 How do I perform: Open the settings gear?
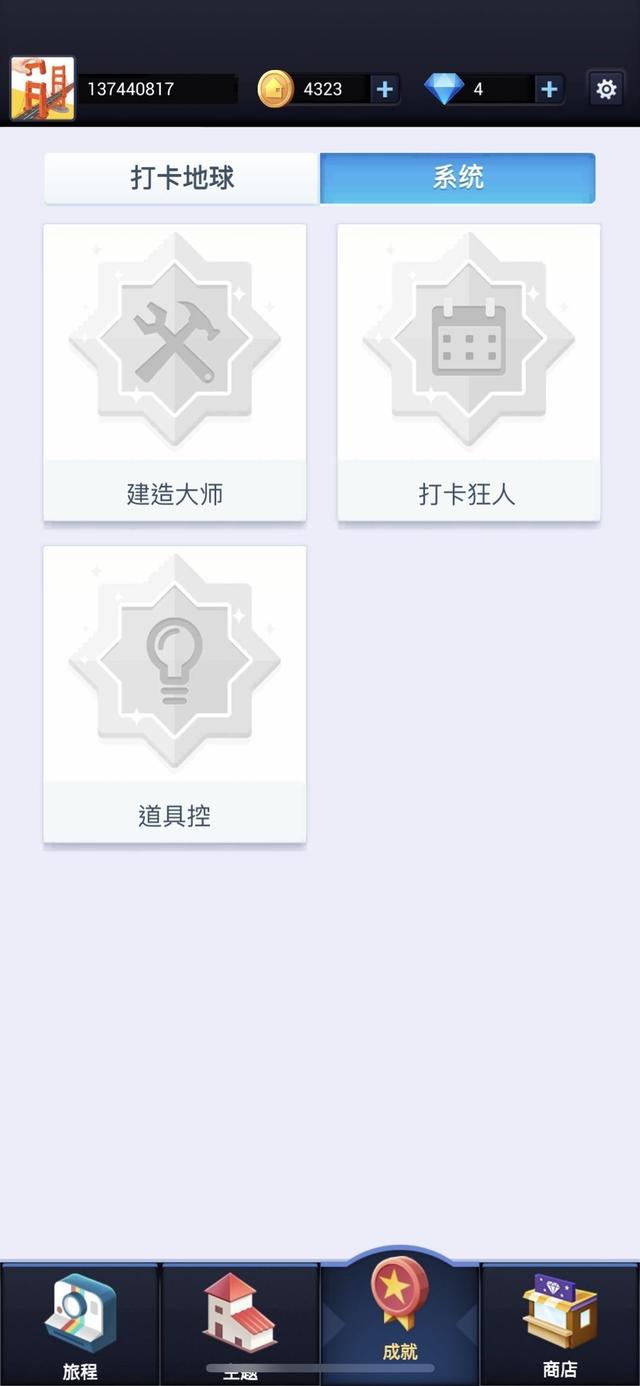[x=606, y=89]
